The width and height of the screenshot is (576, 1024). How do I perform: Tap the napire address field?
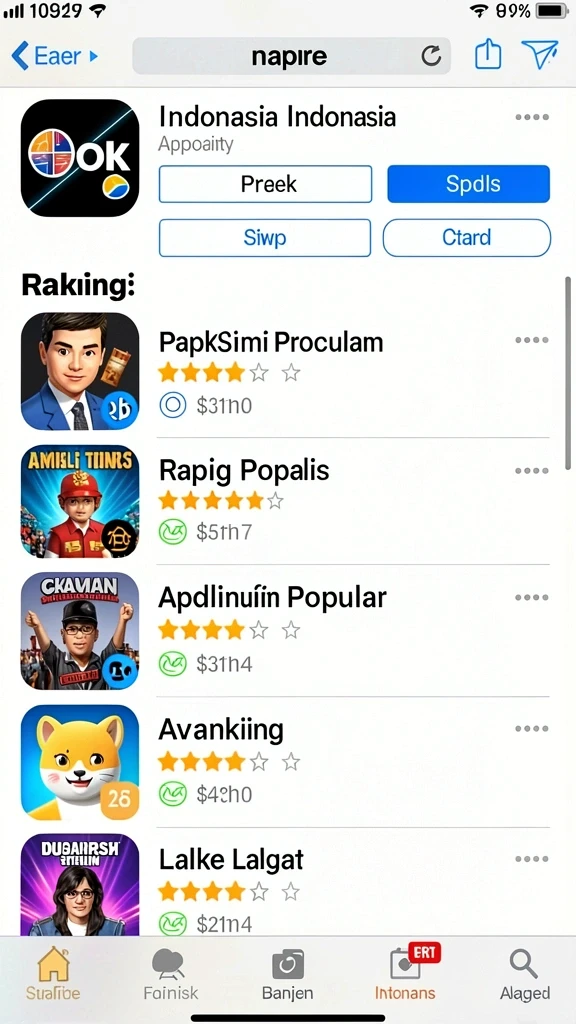tap(291, 56)
